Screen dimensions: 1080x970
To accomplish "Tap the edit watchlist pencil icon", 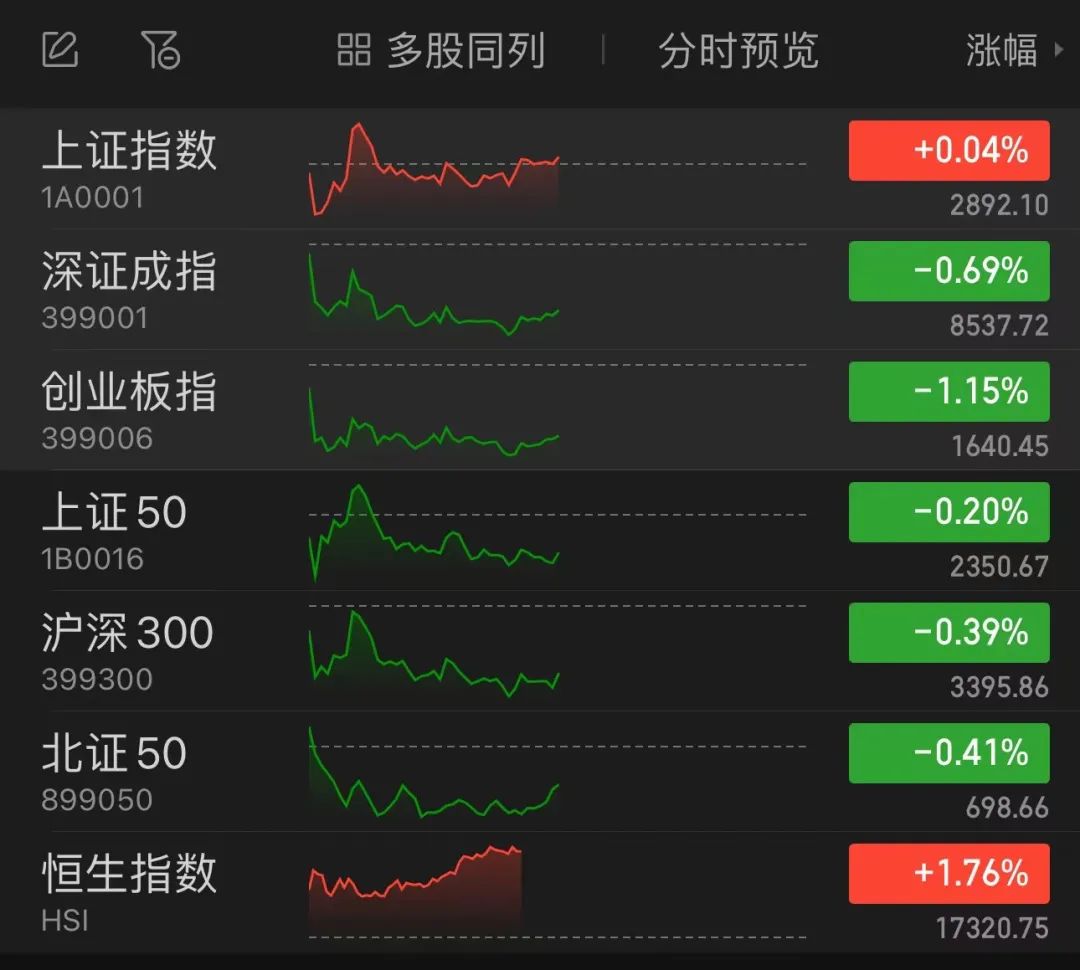I will pos(60,50).
